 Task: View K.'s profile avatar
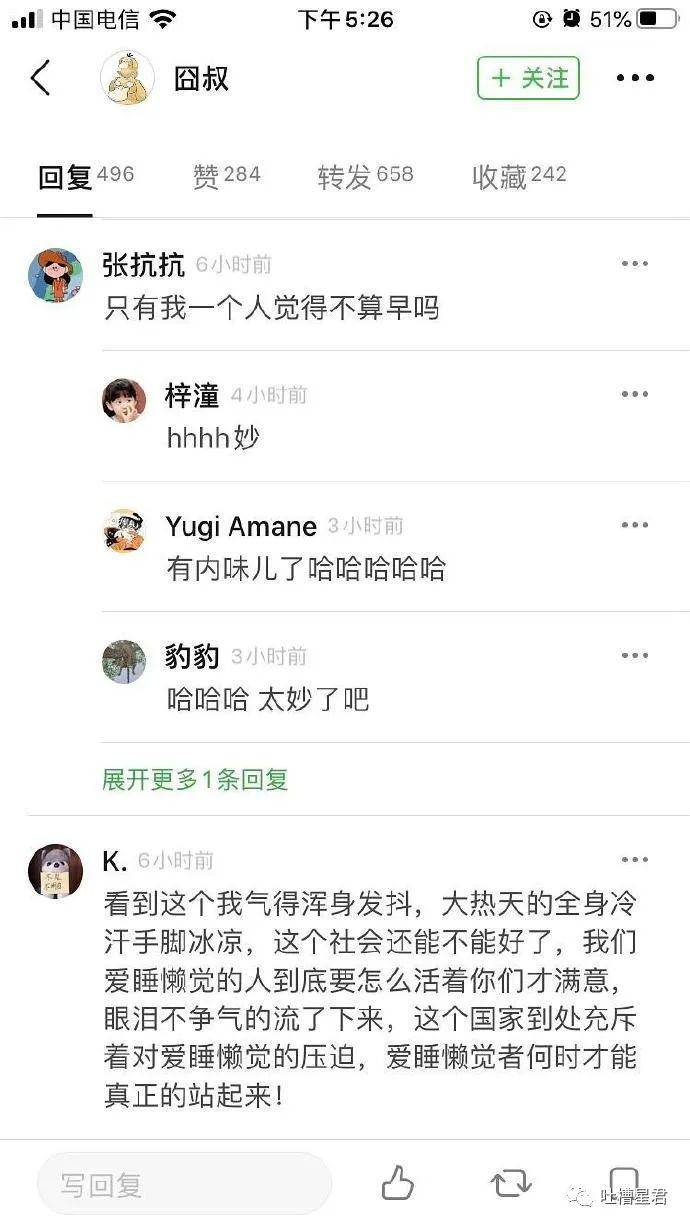point(55,871)
